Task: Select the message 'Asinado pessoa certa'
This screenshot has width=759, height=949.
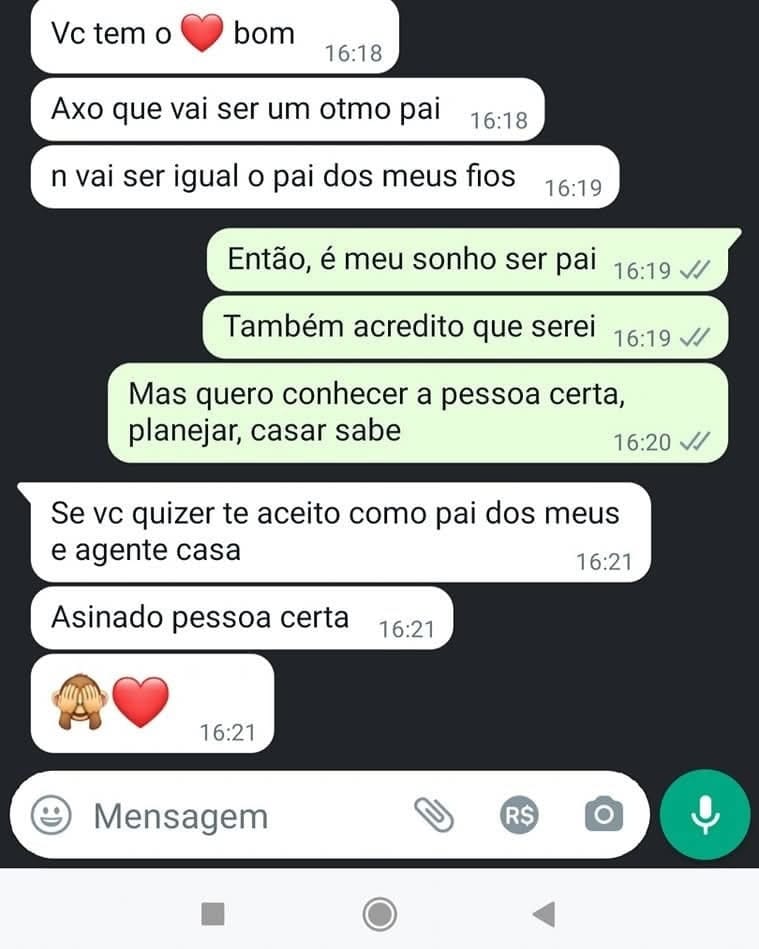Action: [198, 618]
